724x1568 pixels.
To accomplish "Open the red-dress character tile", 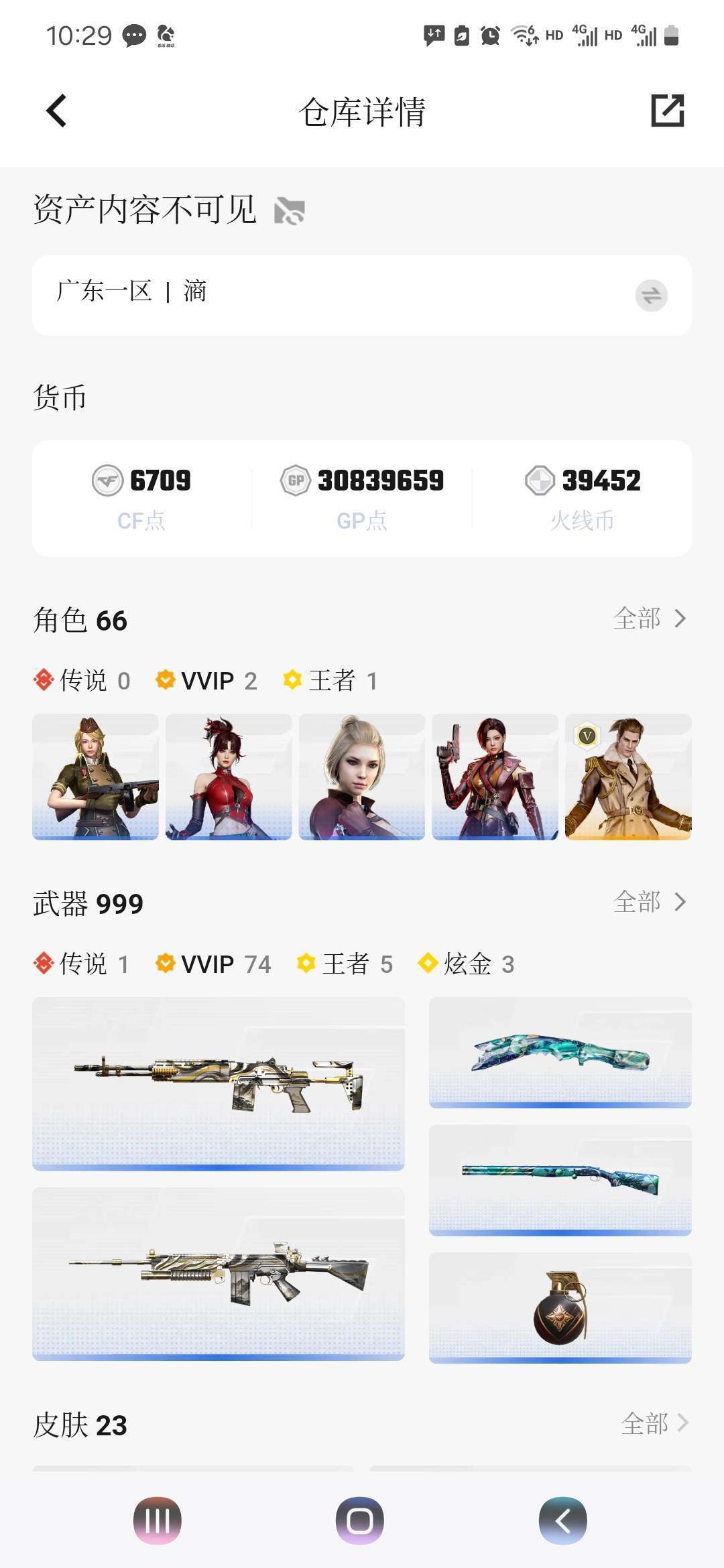I will [x=229, y=777].
